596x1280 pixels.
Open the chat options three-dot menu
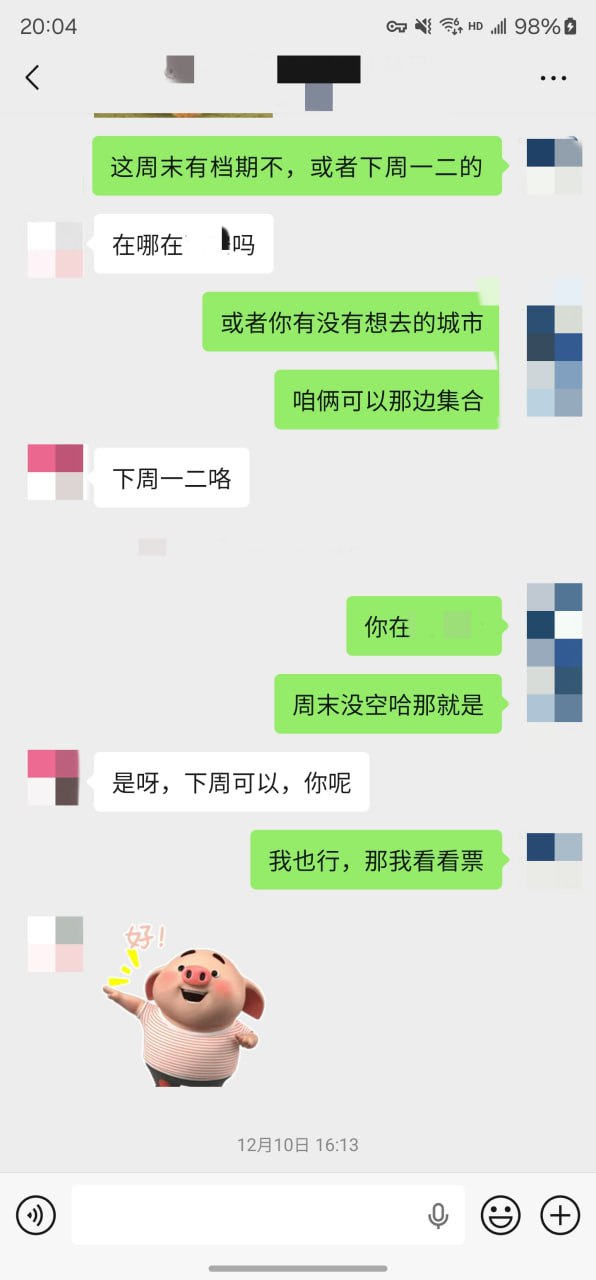click(553, 77)
